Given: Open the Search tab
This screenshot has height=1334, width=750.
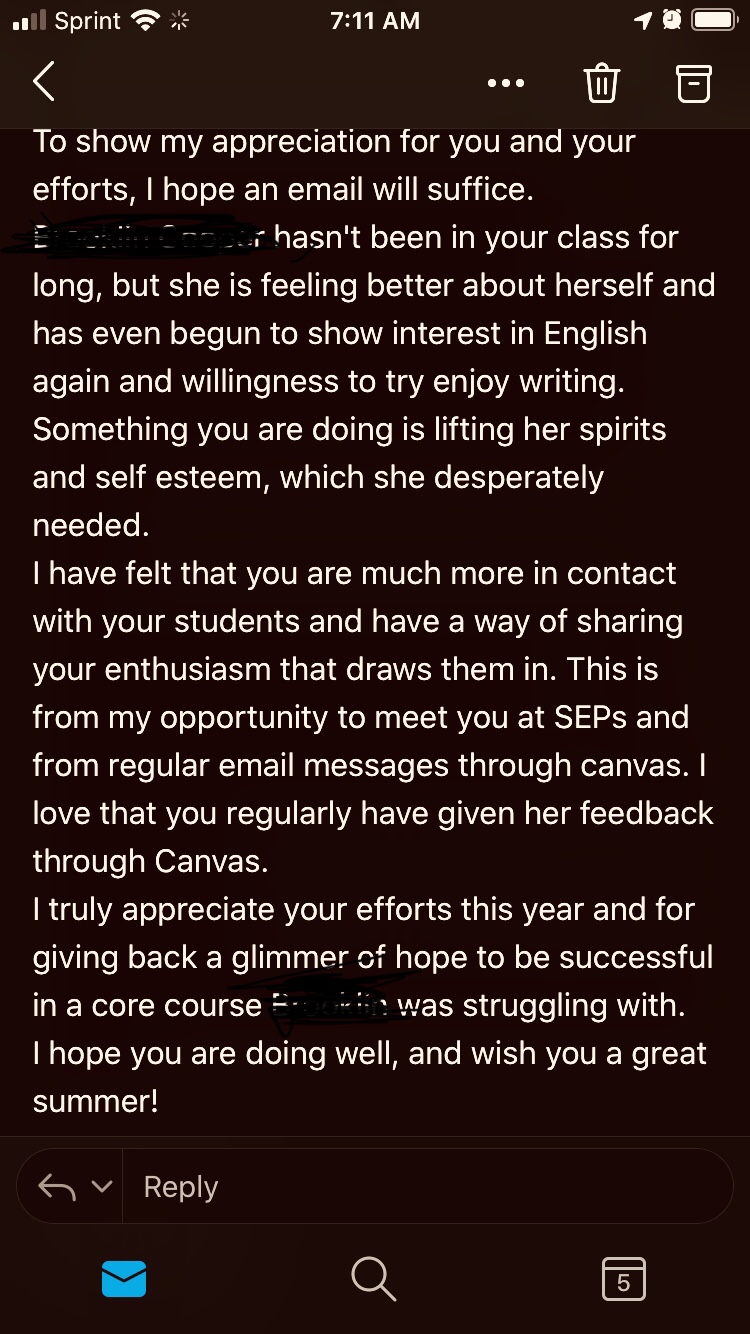Looking at the screenshot, I should [x=374, y=1279].
